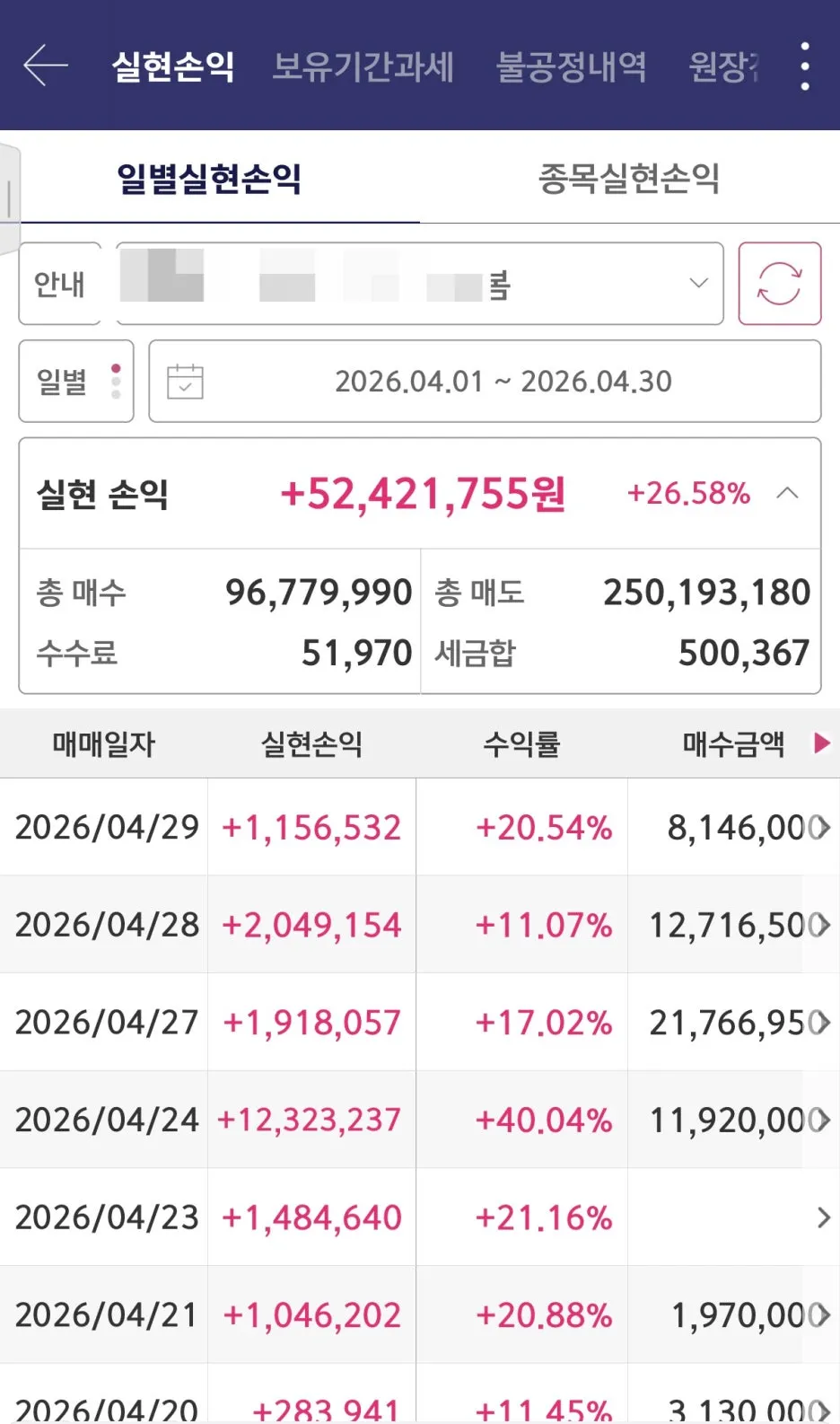Screen dimensions: 840x1424
Task: Select the 종목실현손익 tab
Action: pyautogui.click(x=629, y=178)
